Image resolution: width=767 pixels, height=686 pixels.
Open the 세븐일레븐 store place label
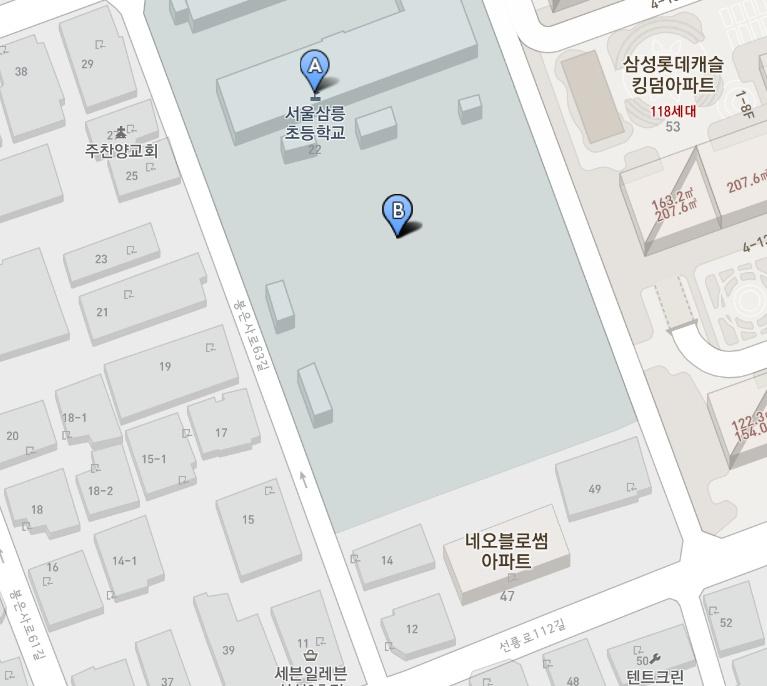click(x=311, y=673)
